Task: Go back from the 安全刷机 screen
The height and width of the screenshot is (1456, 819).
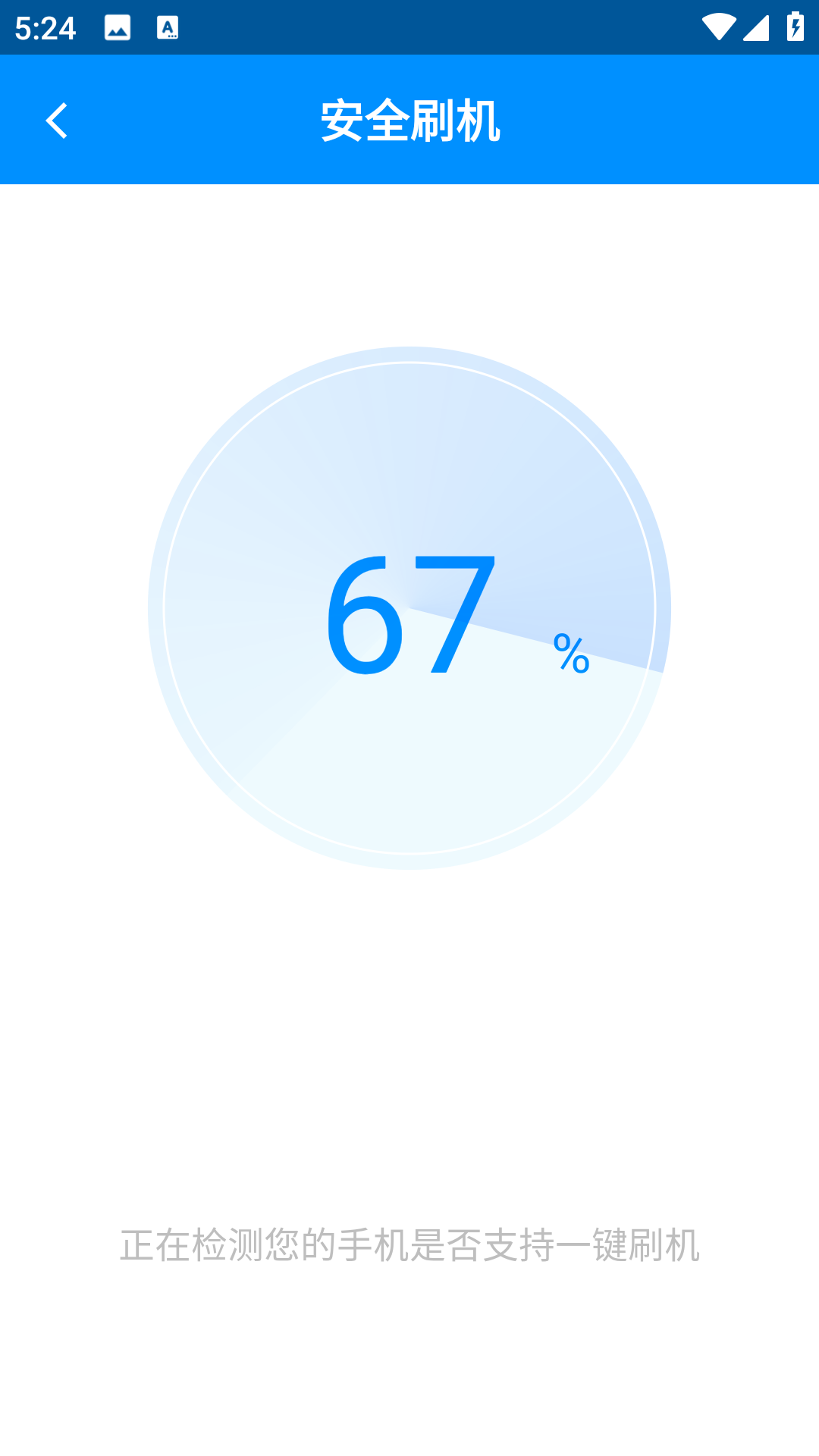Action: click(57, 121)
